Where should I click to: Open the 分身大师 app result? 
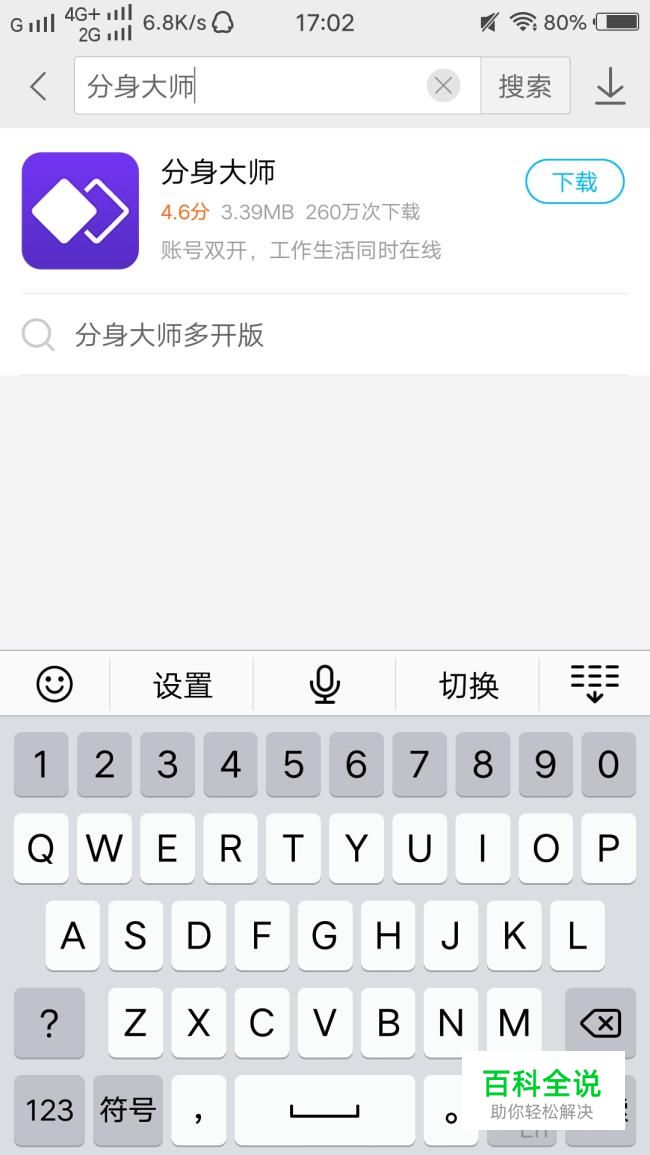[x=300, y=210]
